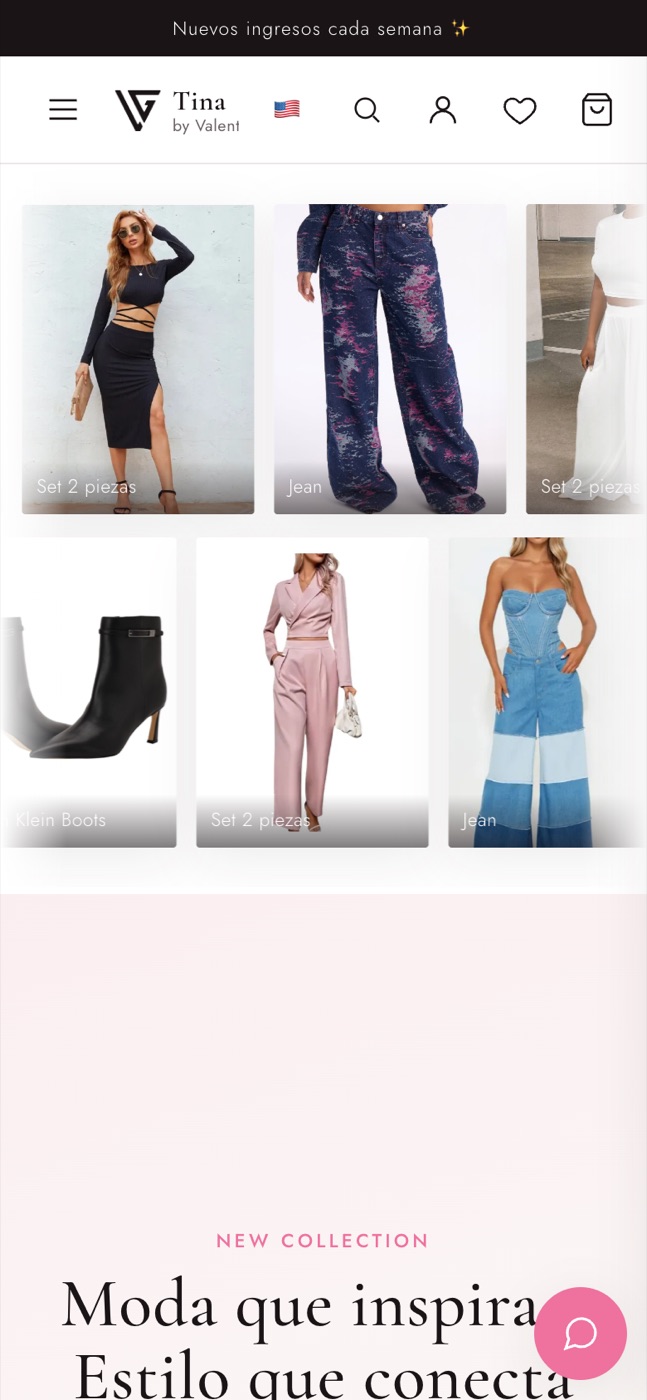
Task: Open the white Set 2 piezas tile
Action: 586,359
